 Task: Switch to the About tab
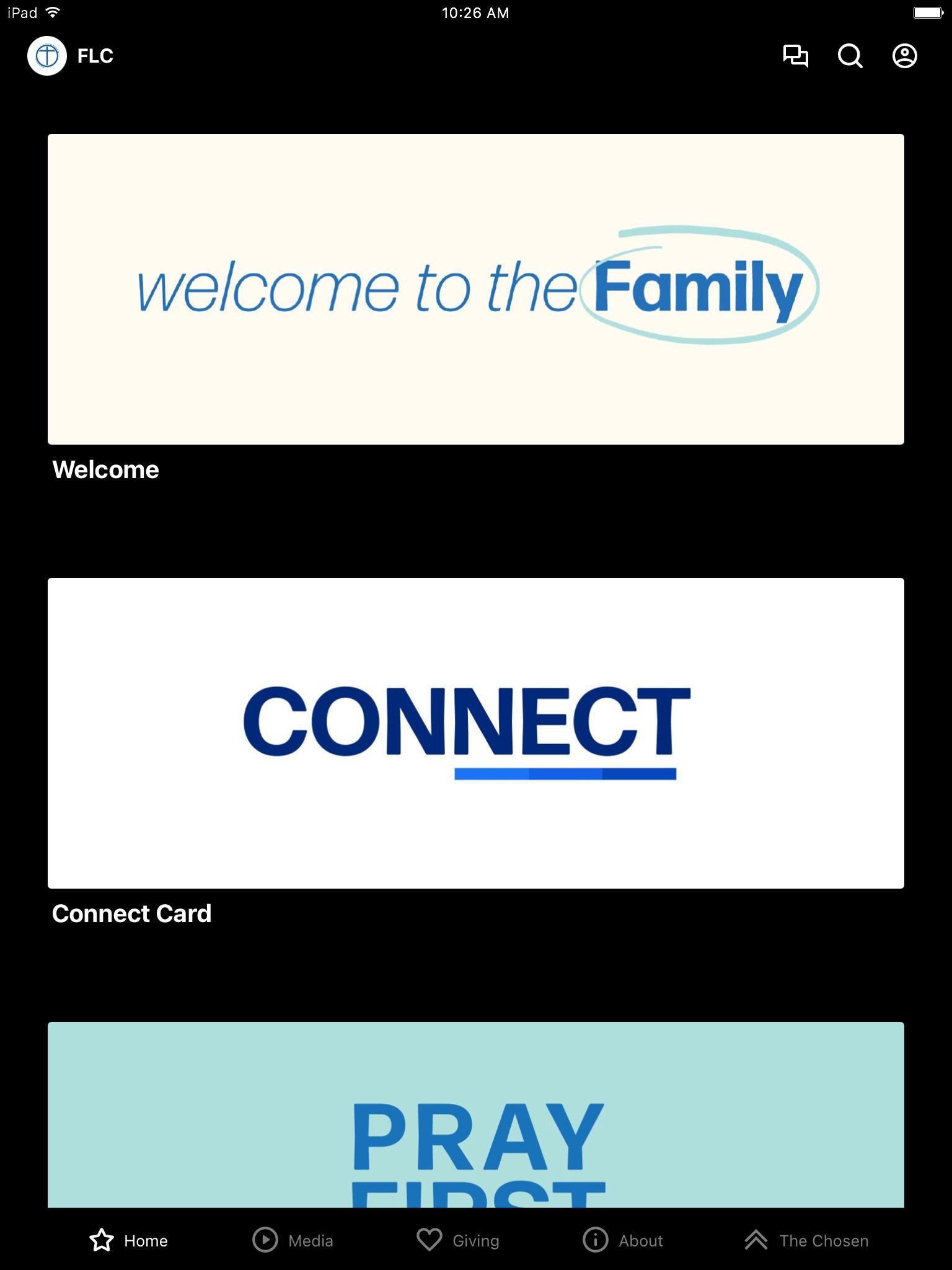point(623,1240)
